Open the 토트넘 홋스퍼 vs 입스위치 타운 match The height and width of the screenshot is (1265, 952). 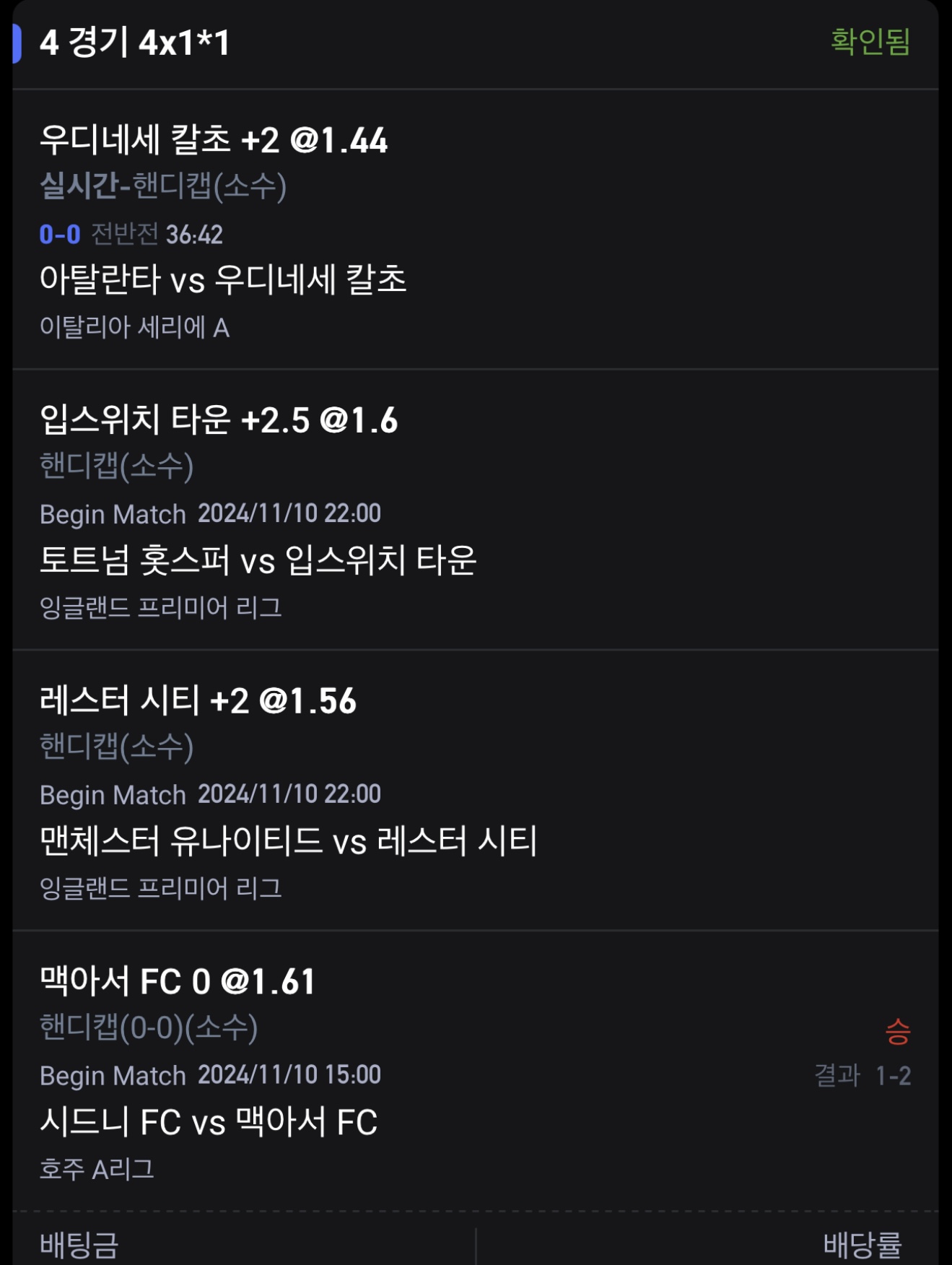[258, 560]
